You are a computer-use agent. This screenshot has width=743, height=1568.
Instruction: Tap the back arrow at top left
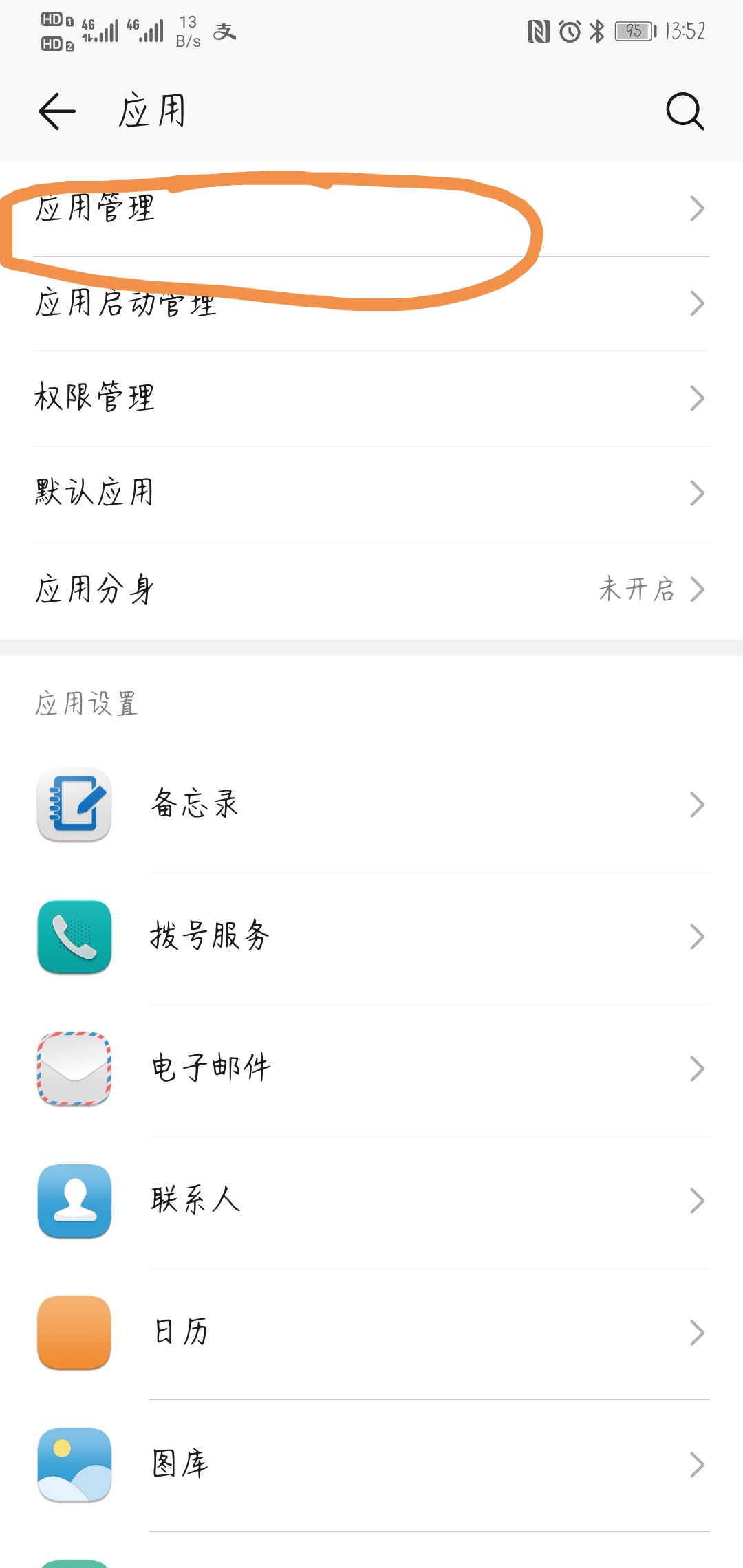[55, 110]
